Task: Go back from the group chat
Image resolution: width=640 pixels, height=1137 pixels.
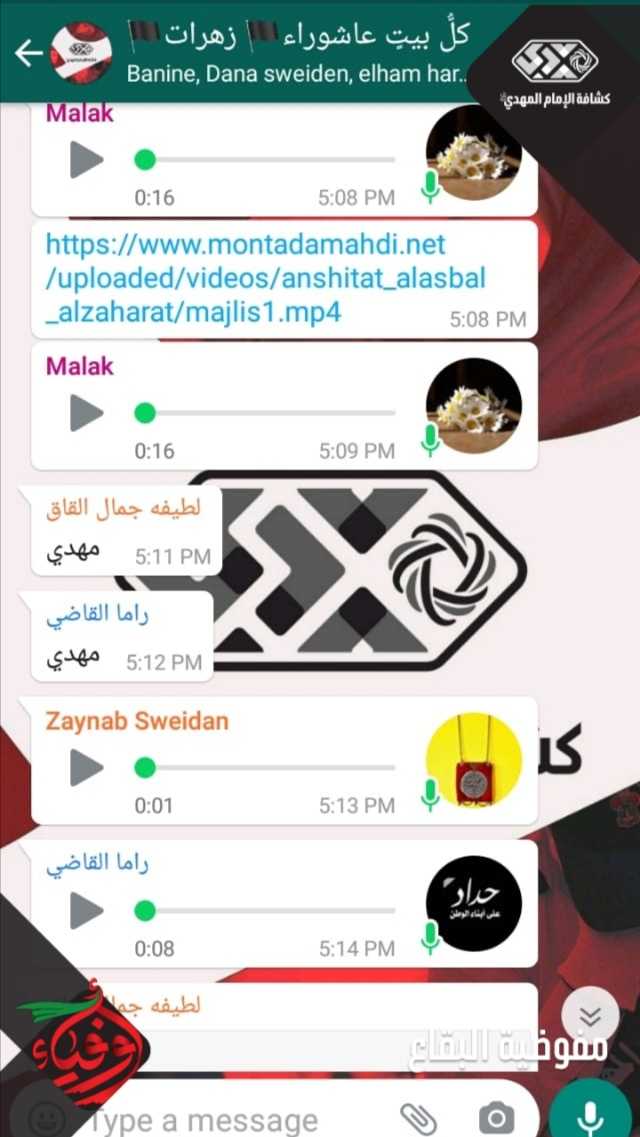Action: [x=28, y=53]
